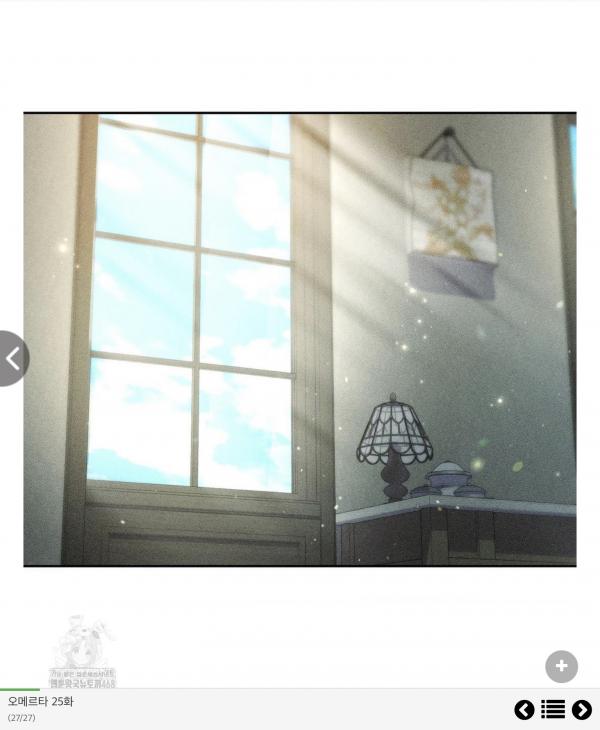Open the episode list
This screenshot has width=600, height=730.
(x=553, y=710)
